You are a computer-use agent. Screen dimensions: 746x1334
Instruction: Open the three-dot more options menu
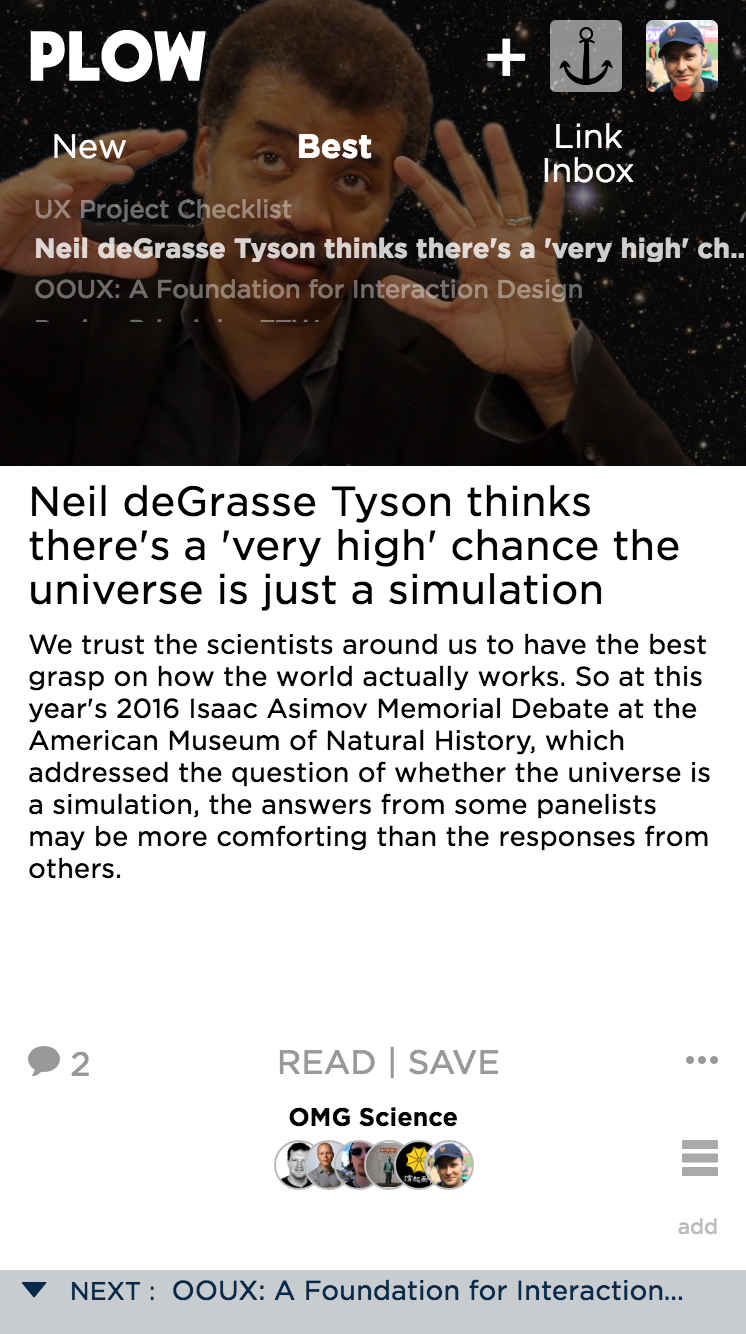click(x=701, y=1061)
